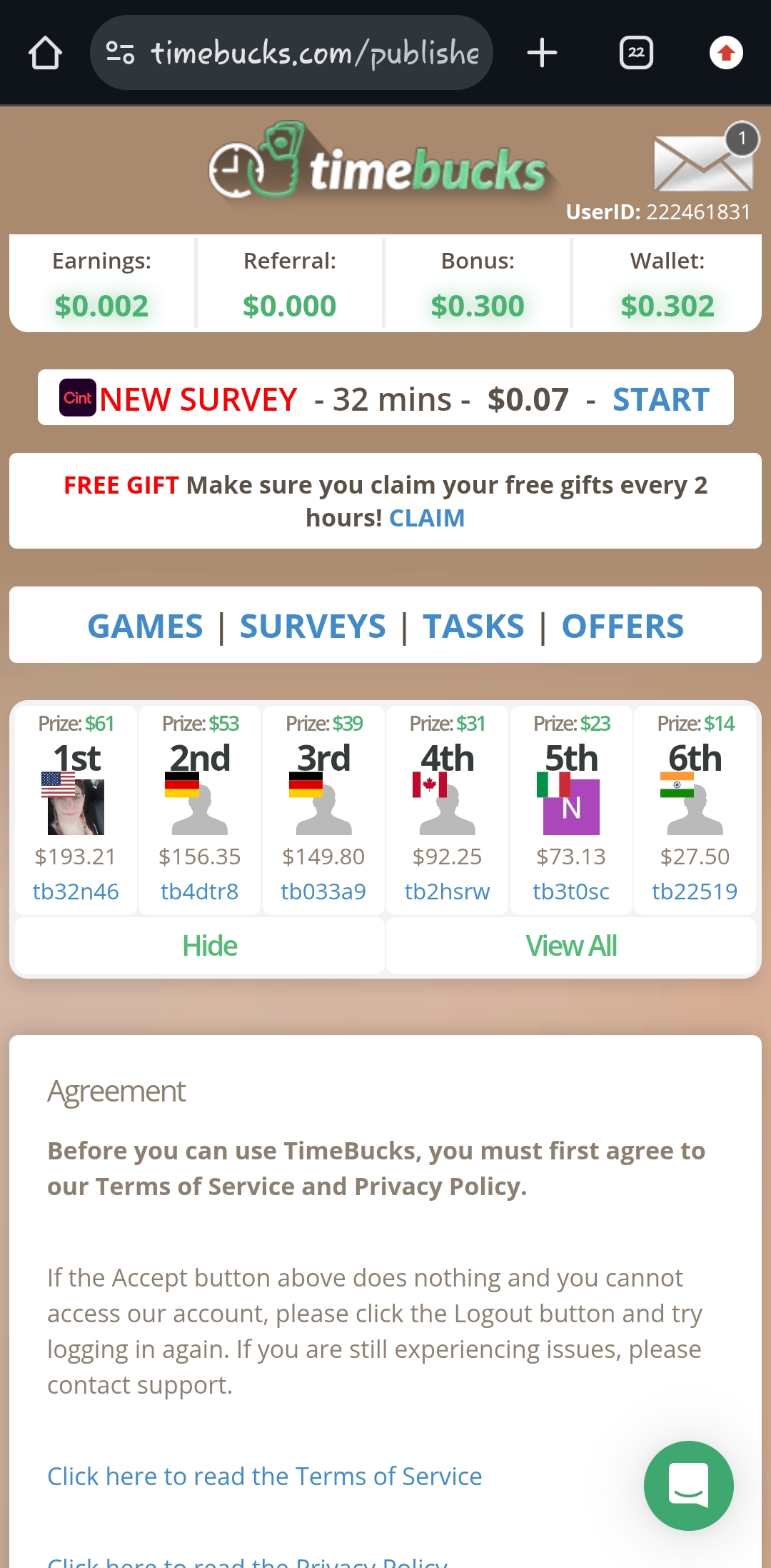This screenshot has width=771, height=1568.
Task: Open the SURVEYS section
Action: click(313, 626)
